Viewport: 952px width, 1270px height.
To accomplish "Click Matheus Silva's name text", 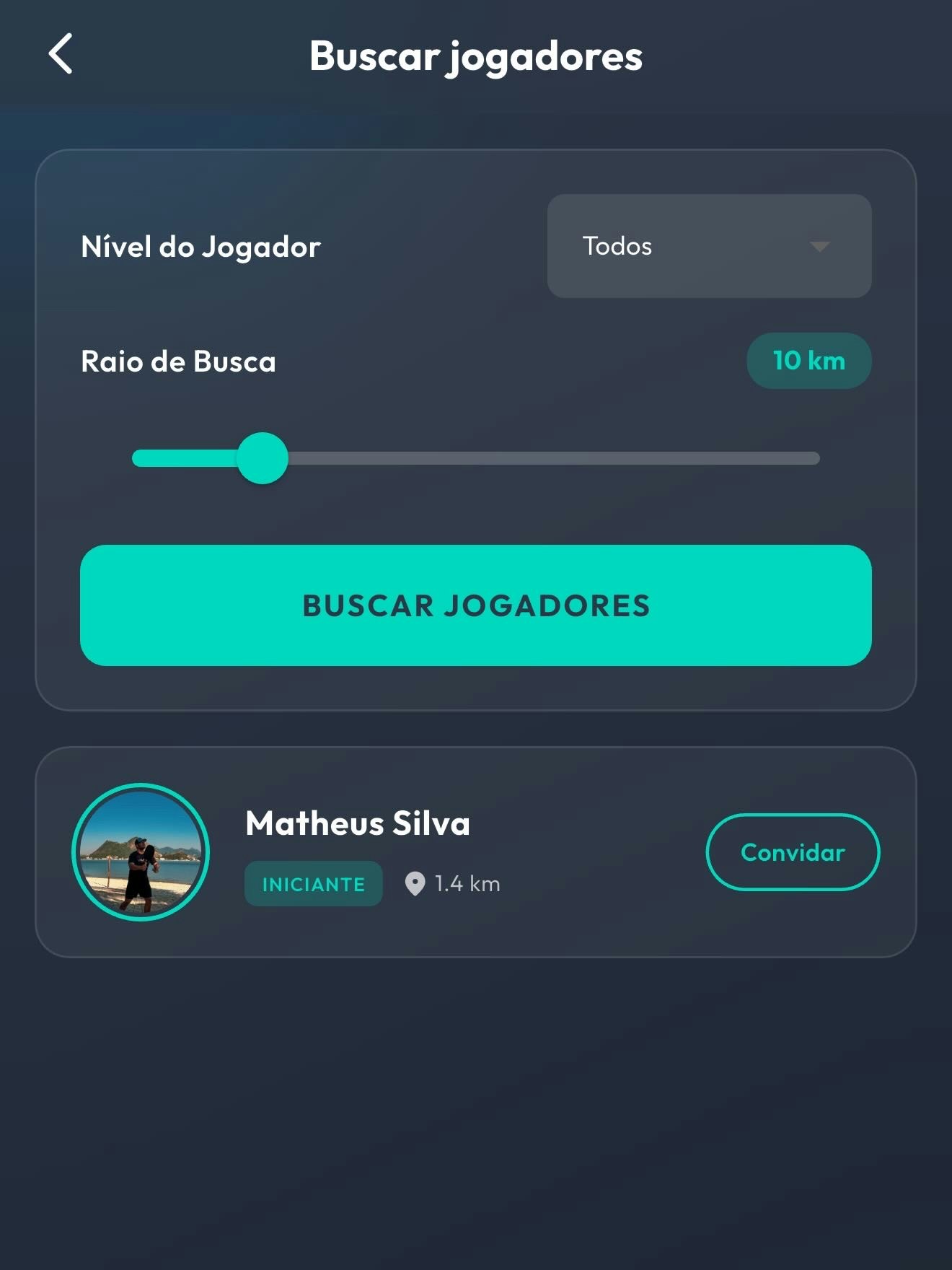I will (x=356, y=823).
